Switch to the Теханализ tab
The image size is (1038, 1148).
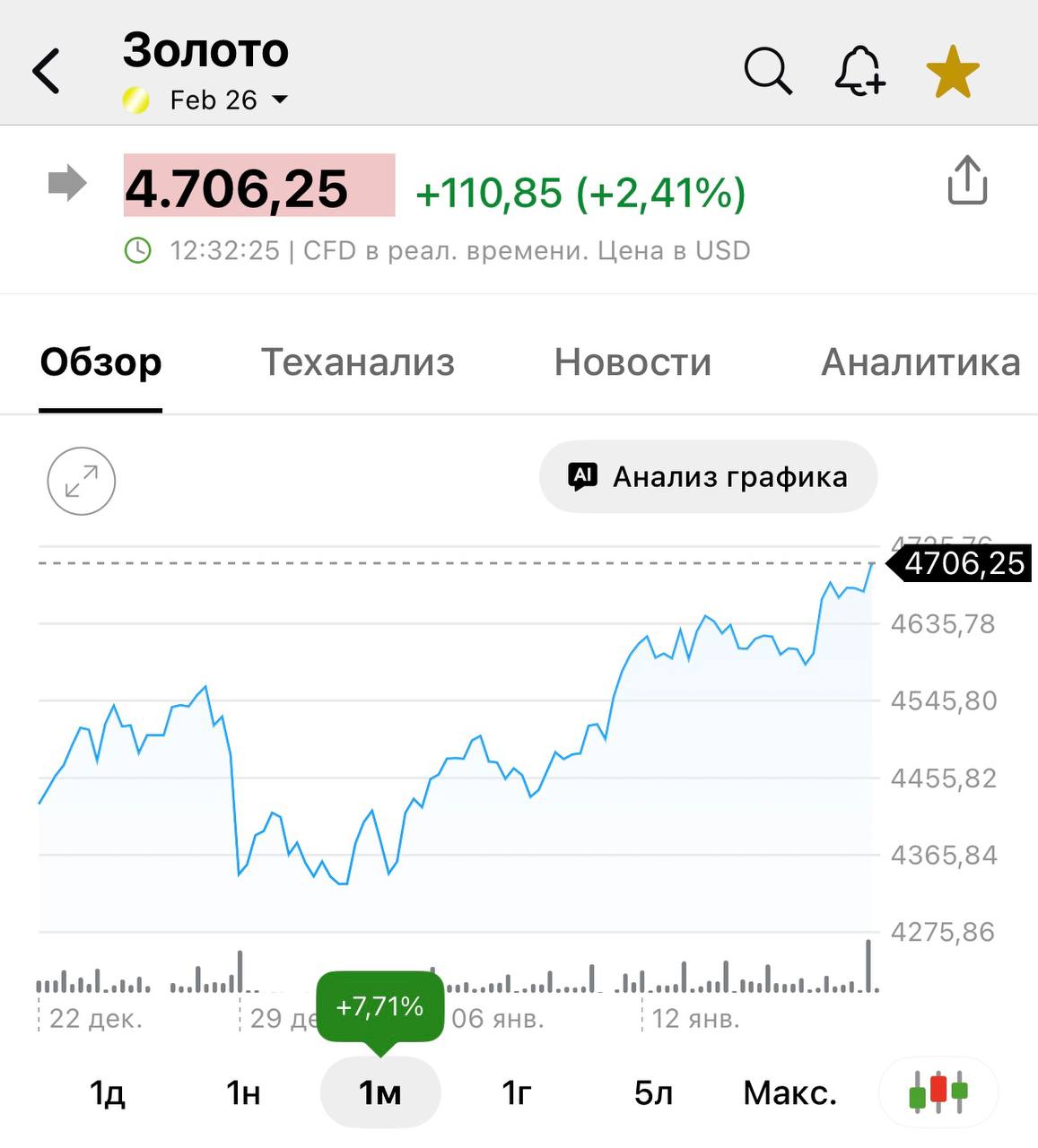[357, 362]
